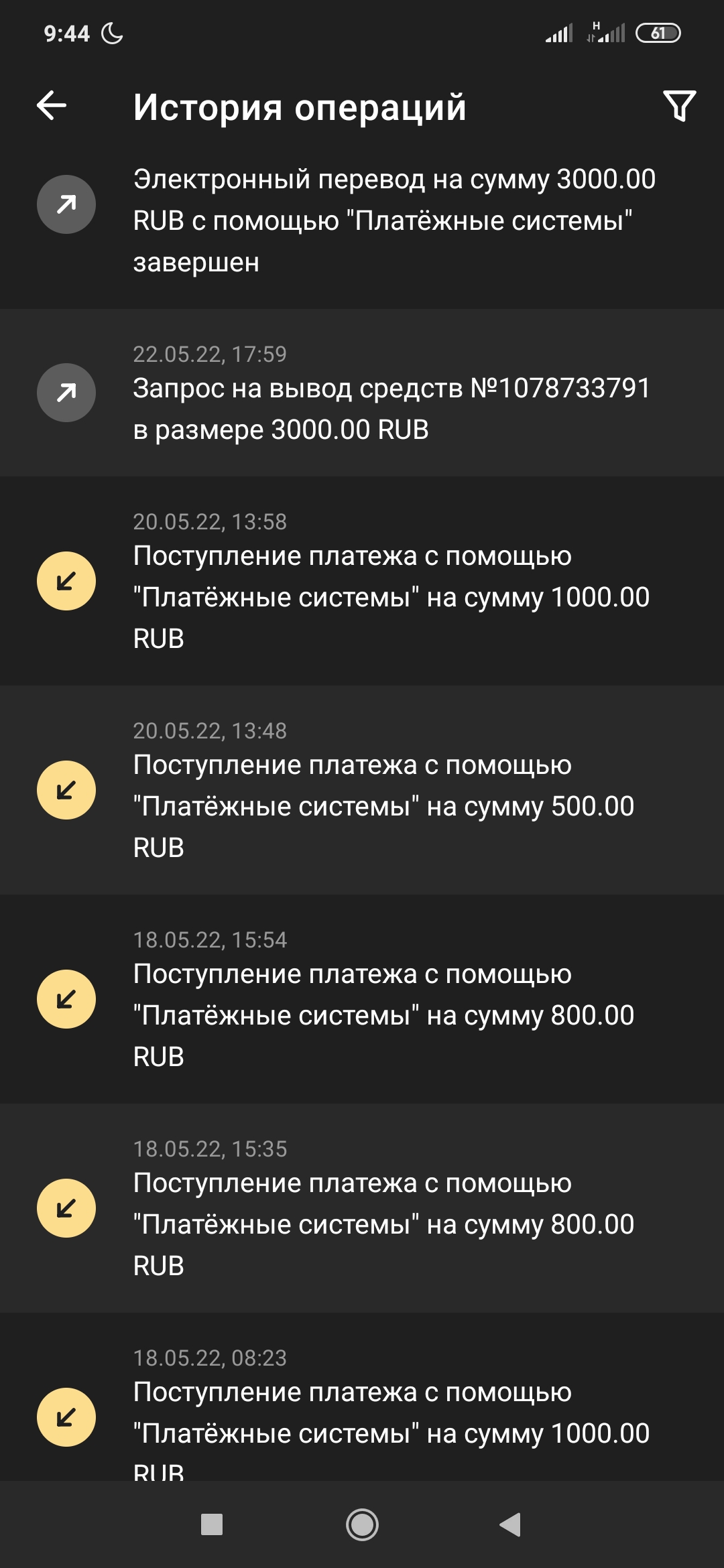
Task: Tap the yellow incoming payment icon dated 20.05.22, 13:48
Action: 65,789
